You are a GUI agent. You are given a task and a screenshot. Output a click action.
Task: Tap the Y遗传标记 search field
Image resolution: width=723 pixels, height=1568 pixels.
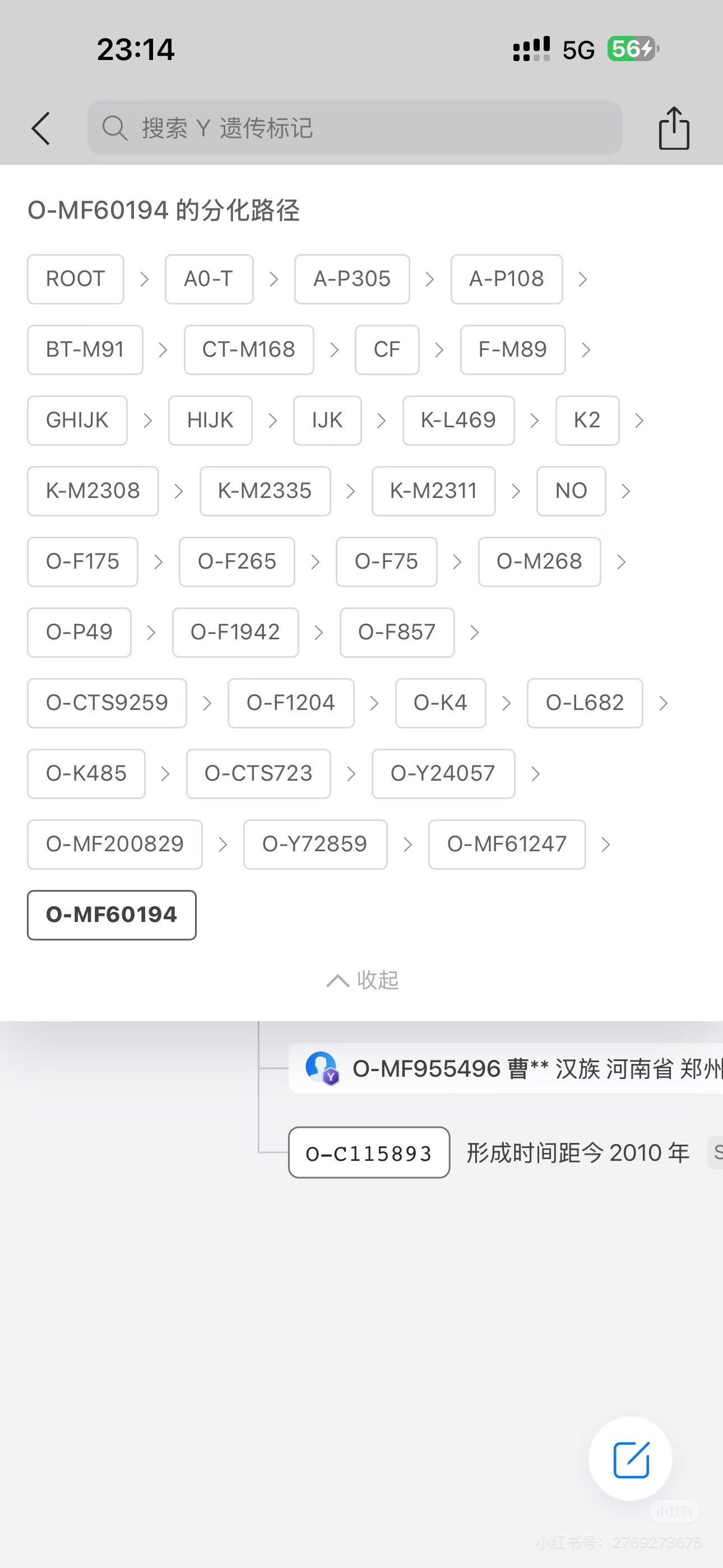pos(354,128)
